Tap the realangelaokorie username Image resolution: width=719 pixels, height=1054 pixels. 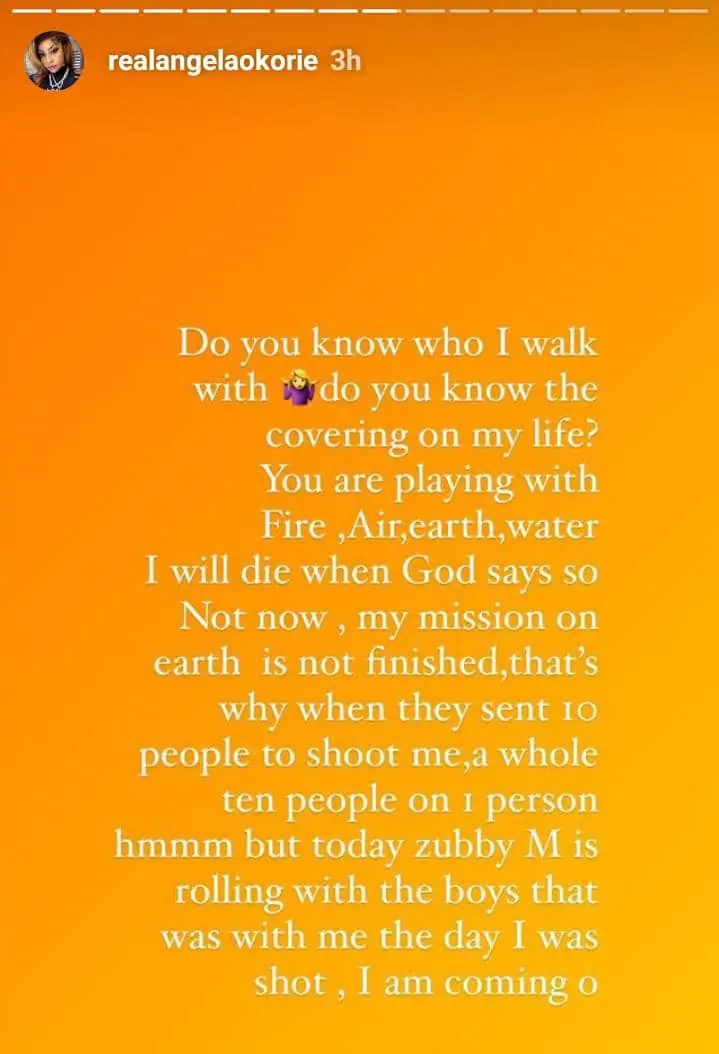coord(212,61)
